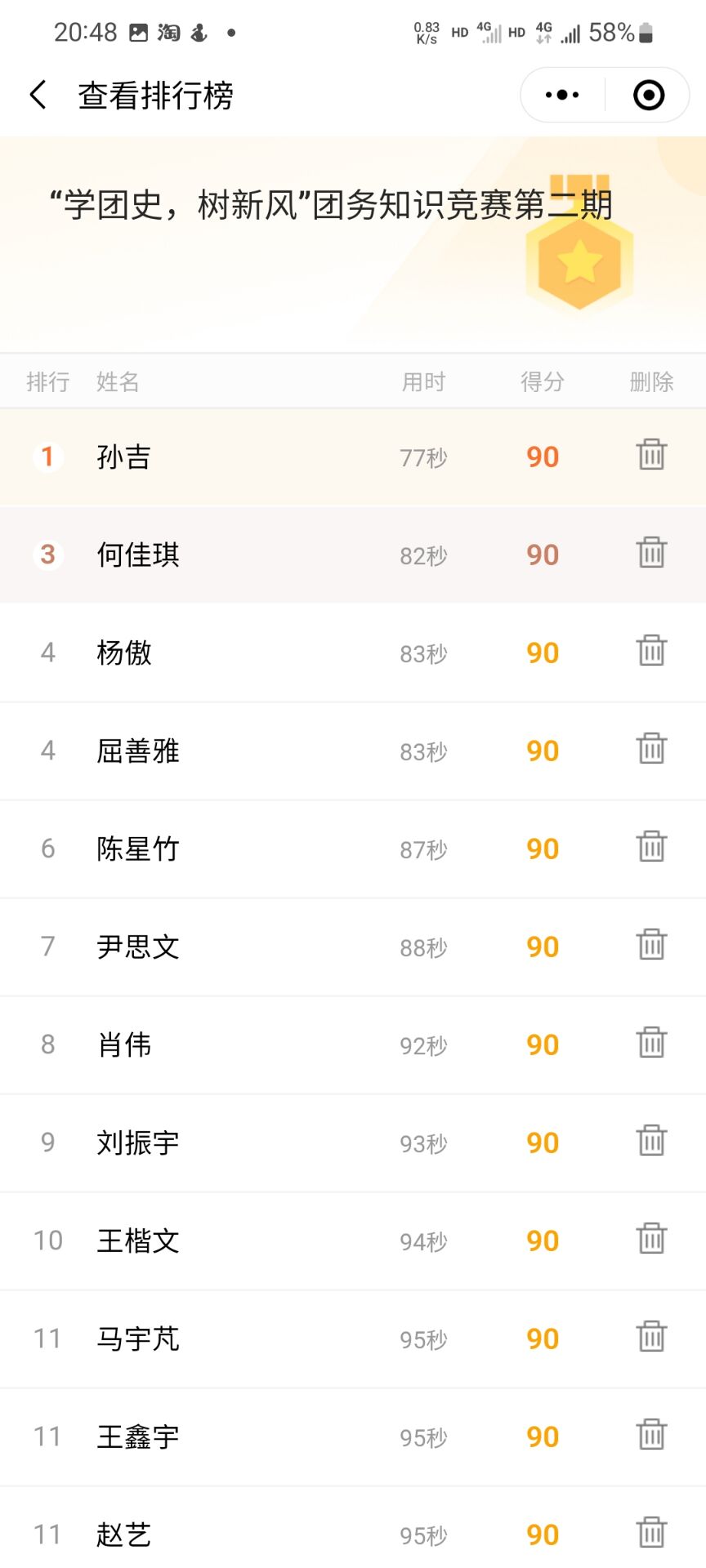Remove 杨傲's entry via trash icon
706x1568 pixels.
pos(651,651)
